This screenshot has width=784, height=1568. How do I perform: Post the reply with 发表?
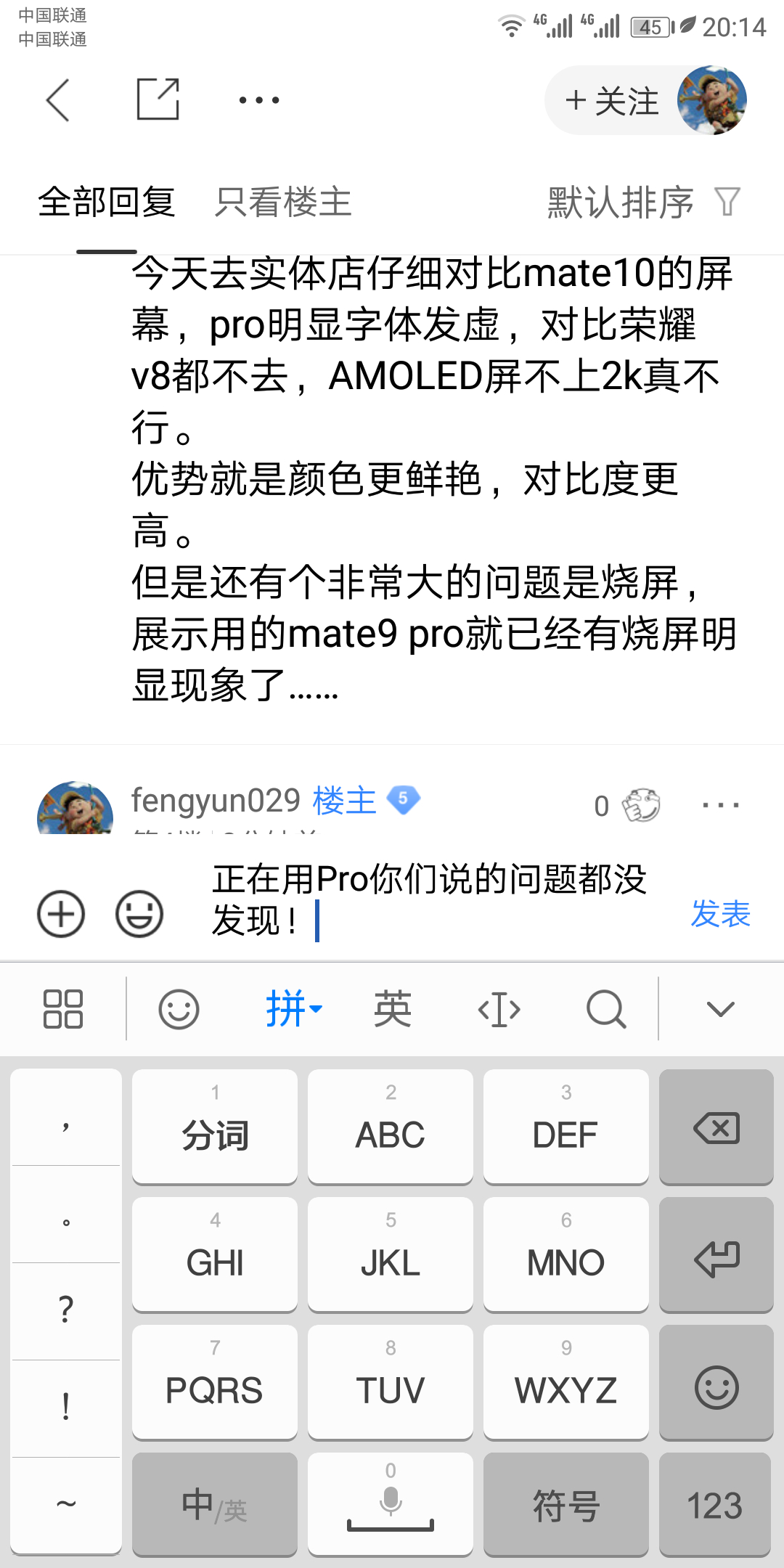point(720,914)
